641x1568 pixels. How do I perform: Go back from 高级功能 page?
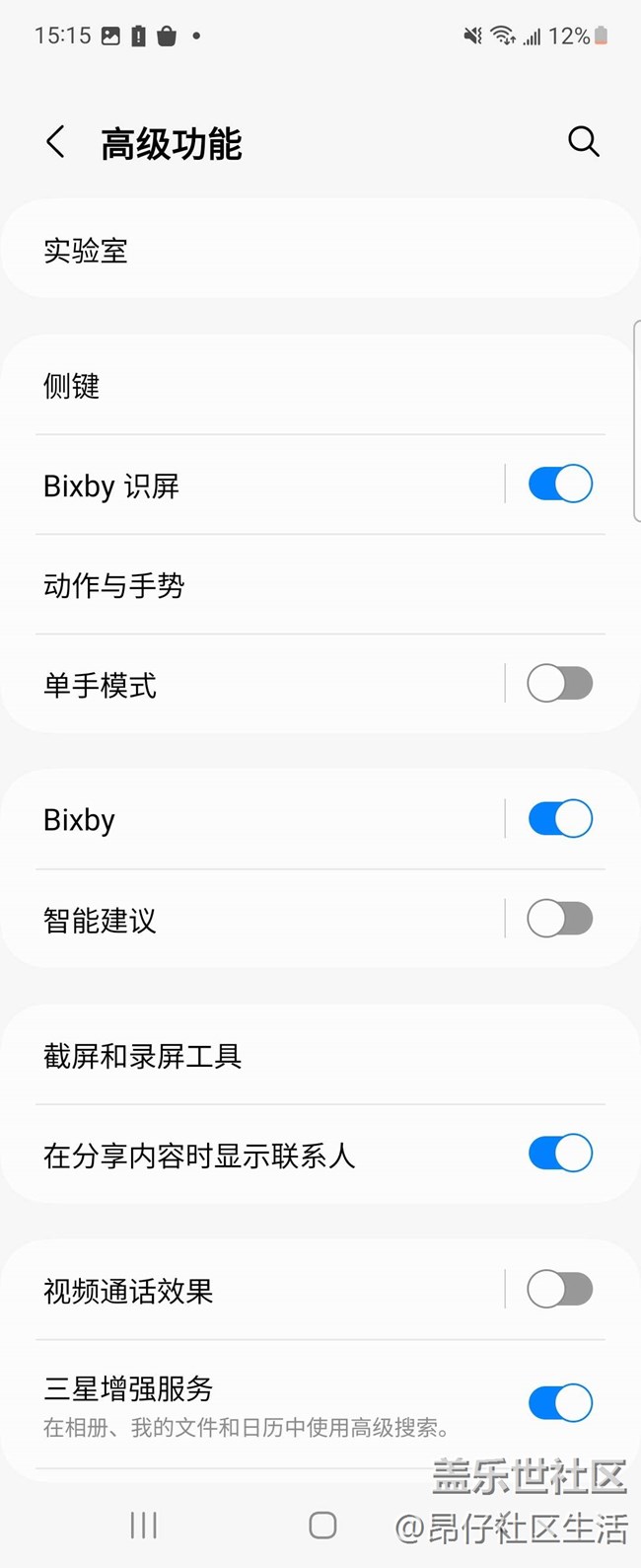click(x=56, y=142)
